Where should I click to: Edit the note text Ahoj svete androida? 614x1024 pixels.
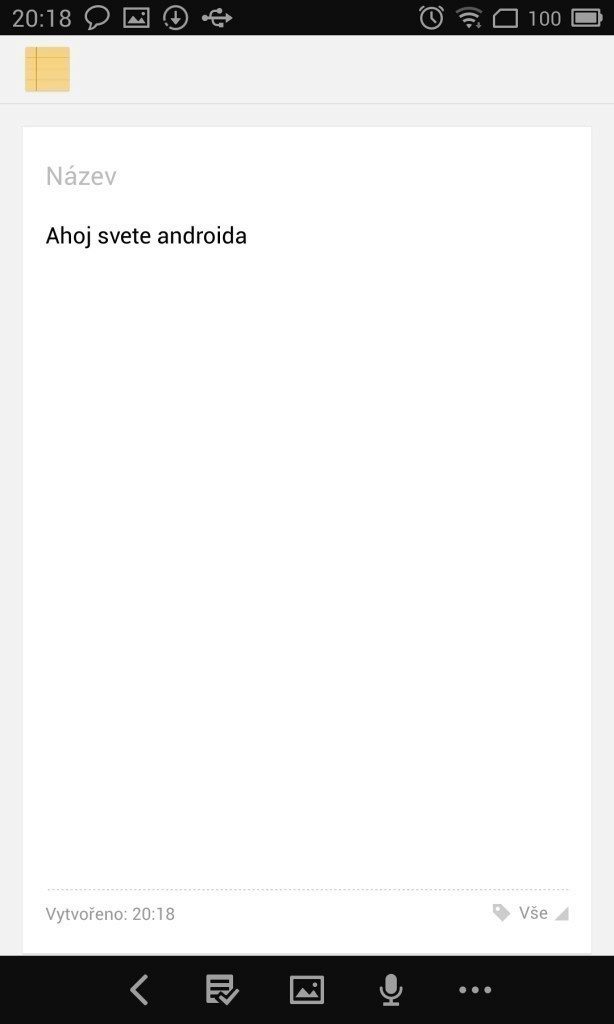(146, 236)
